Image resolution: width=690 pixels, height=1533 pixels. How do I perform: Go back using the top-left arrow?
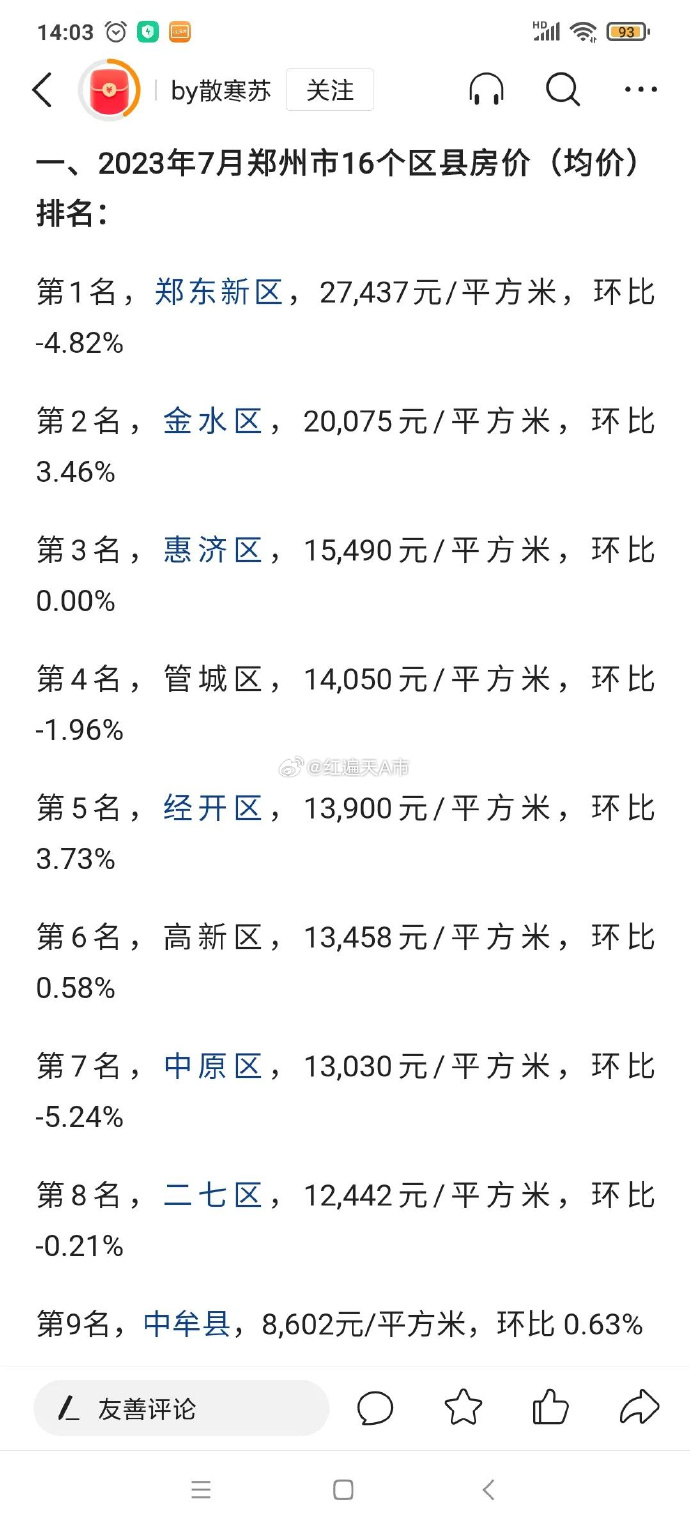point(42,90)
